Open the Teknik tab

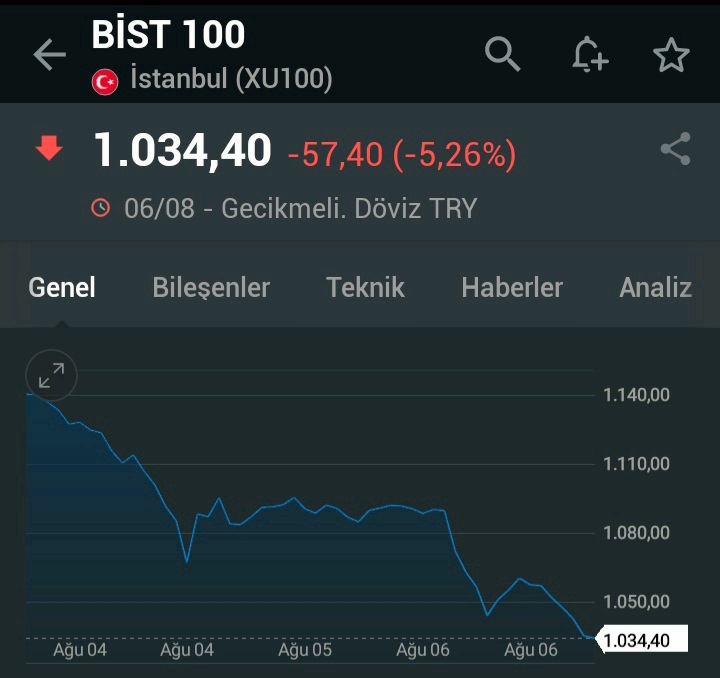point(365,287)
